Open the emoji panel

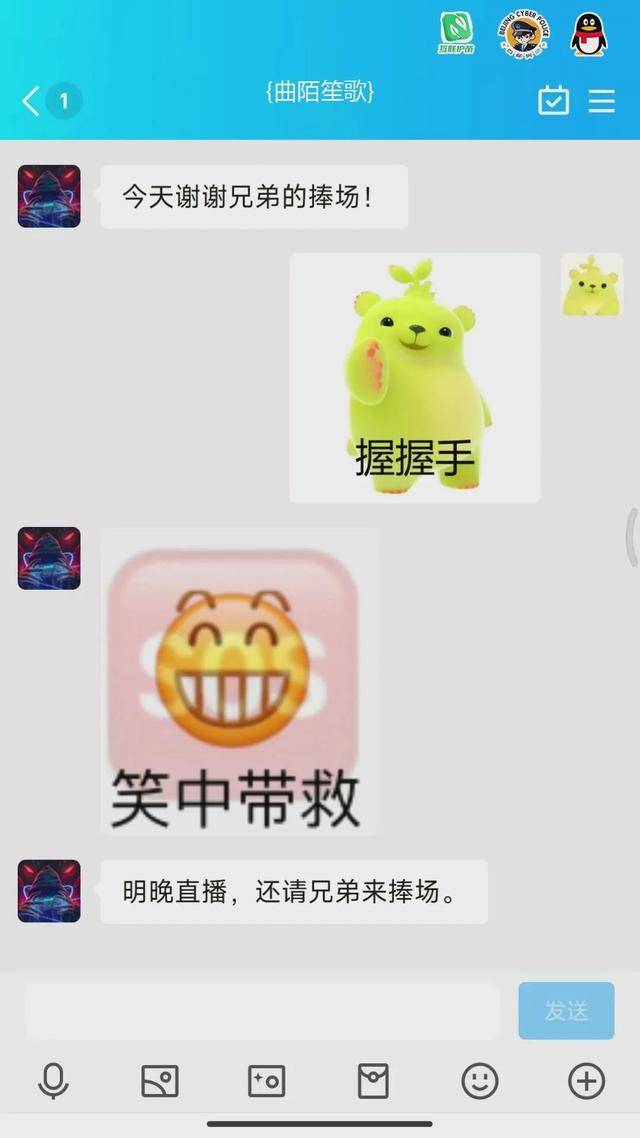pyautogui.click(x=480, y=1081)
